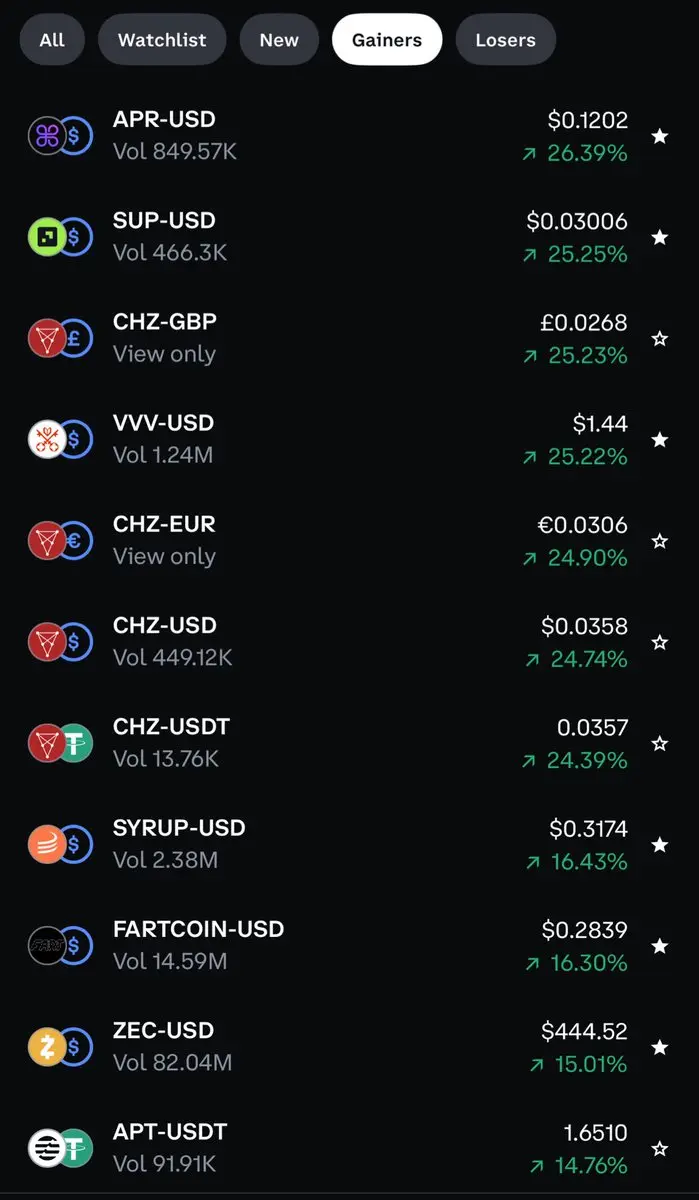
Task: Select the Watchlist chip
Action: [162, 40]
